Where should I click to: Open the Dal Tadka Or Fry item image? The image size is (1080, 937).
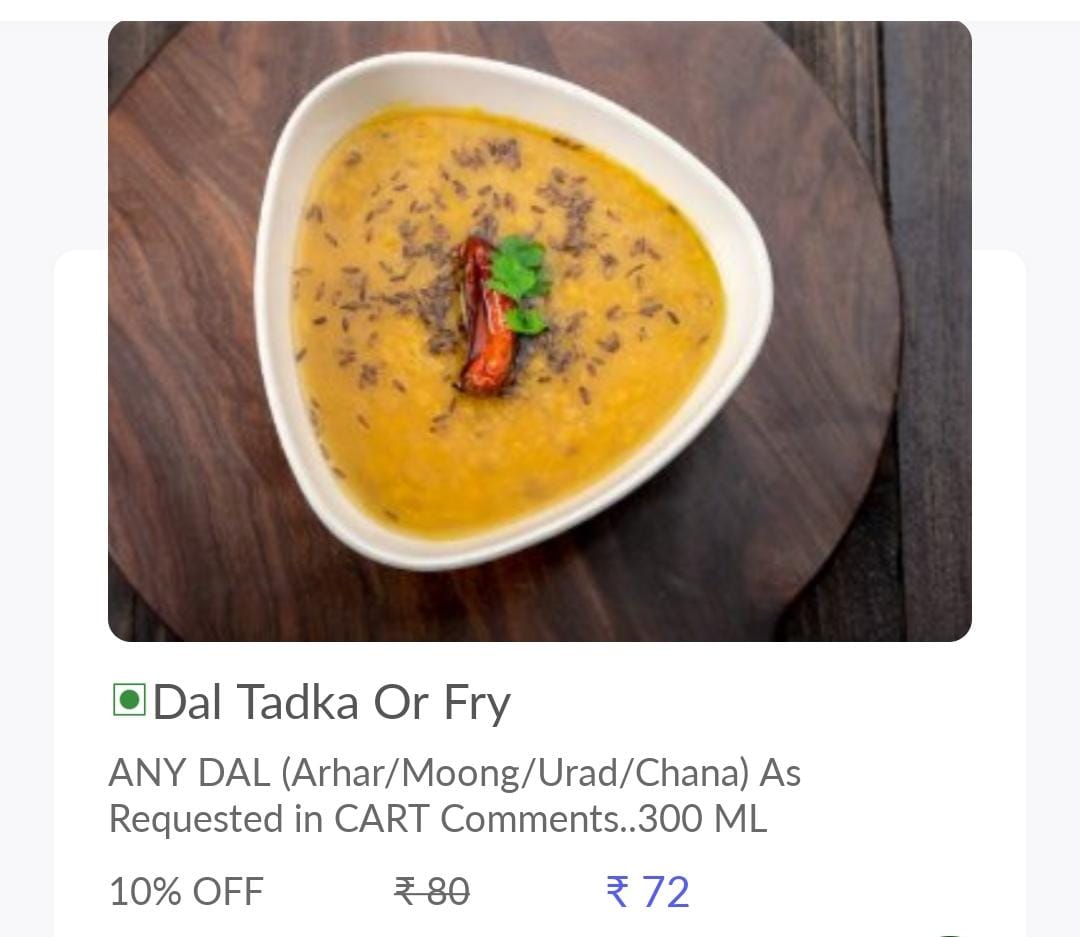point(539,331)
